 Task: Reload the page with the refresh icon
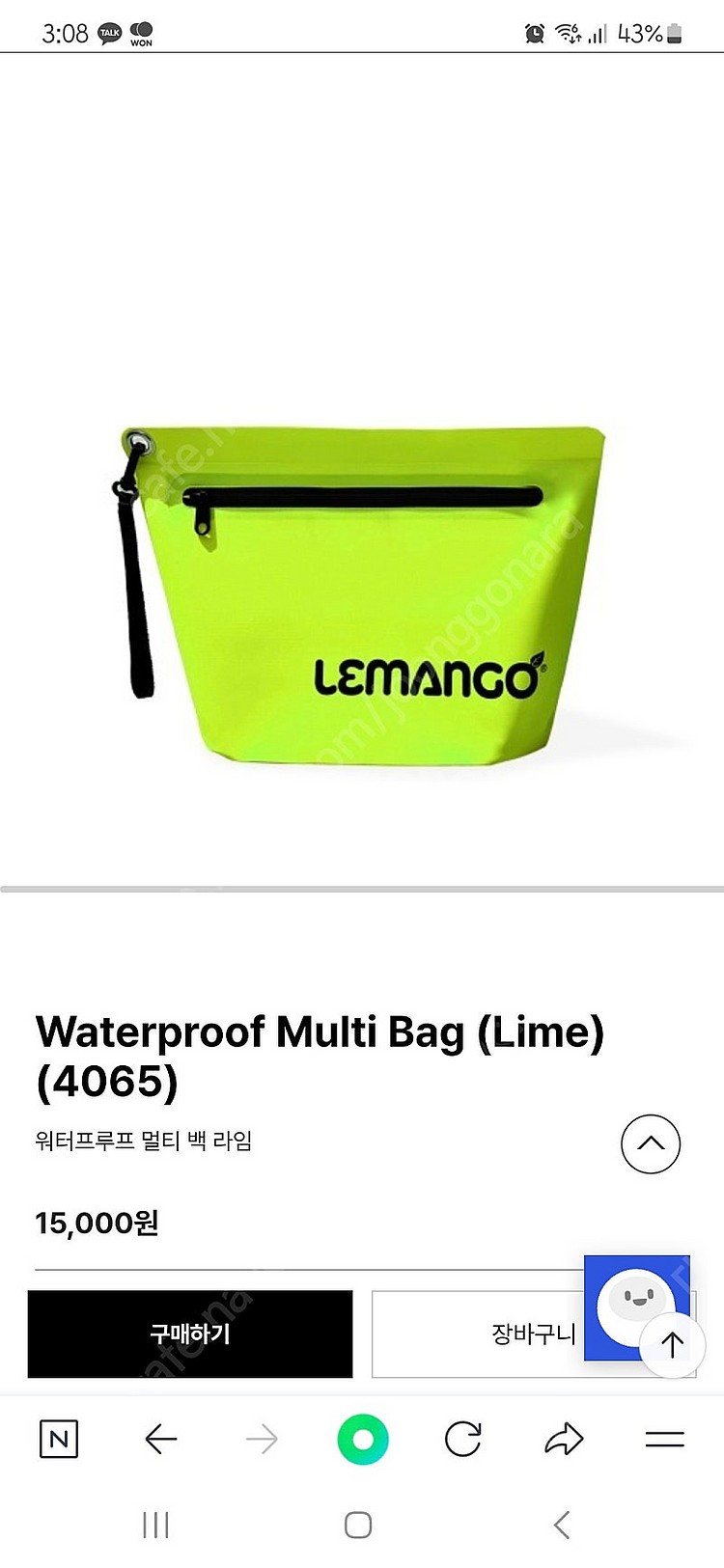coord(463,1440)
